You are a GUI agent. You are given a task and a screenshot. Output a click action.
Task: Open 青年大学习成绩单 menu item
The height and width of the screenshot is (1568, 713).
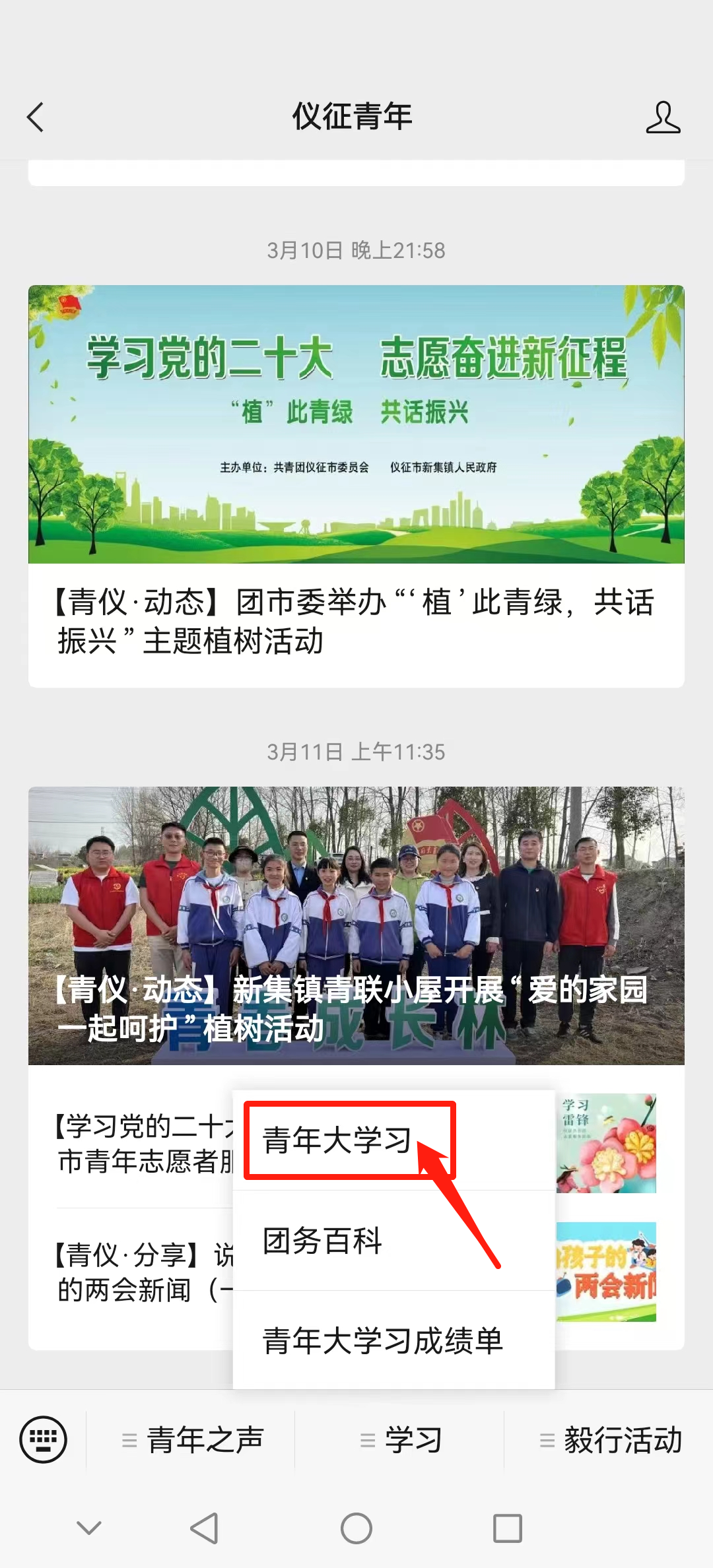click(x=383, y=1341)
